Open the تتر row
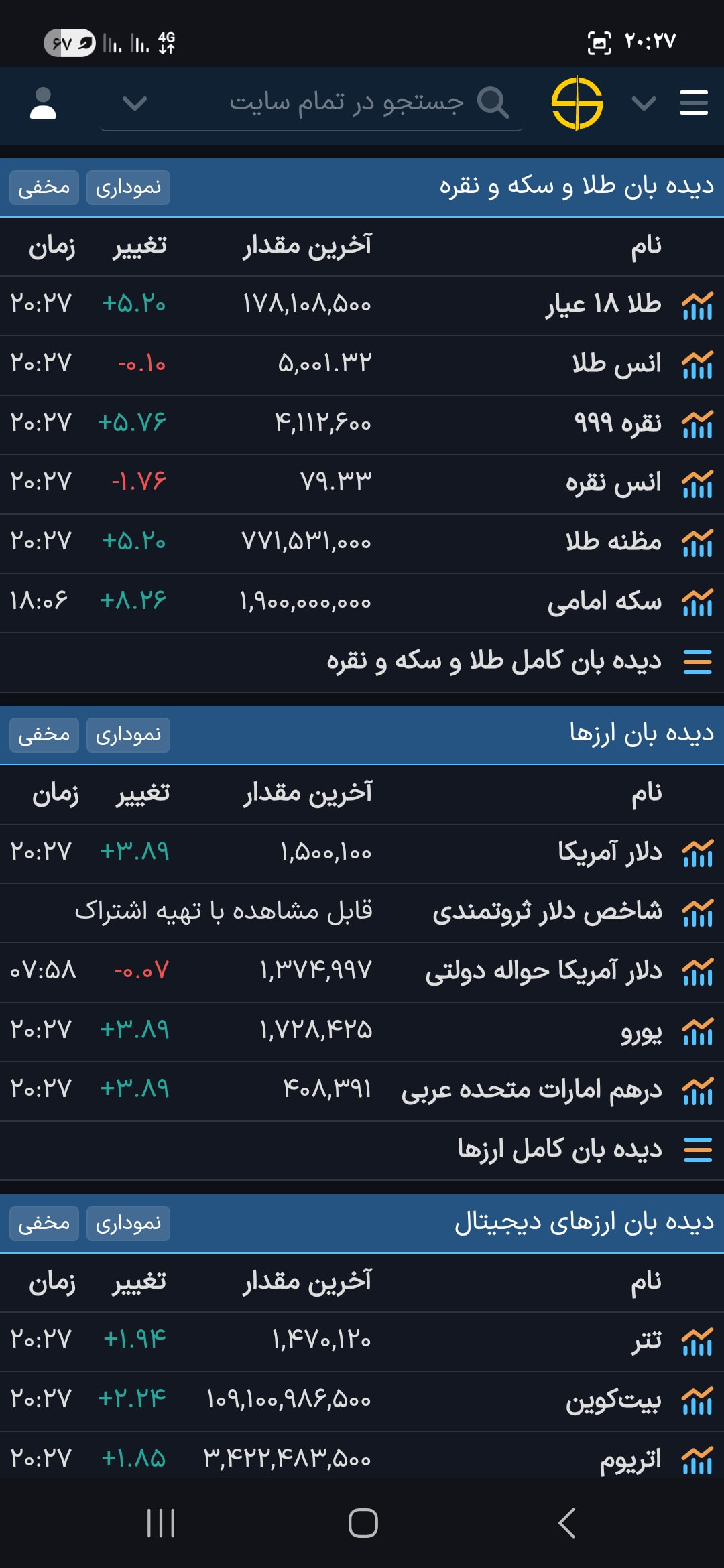Image resolution: width=724 pixels, height=1568 pixels. point(362,1342)
